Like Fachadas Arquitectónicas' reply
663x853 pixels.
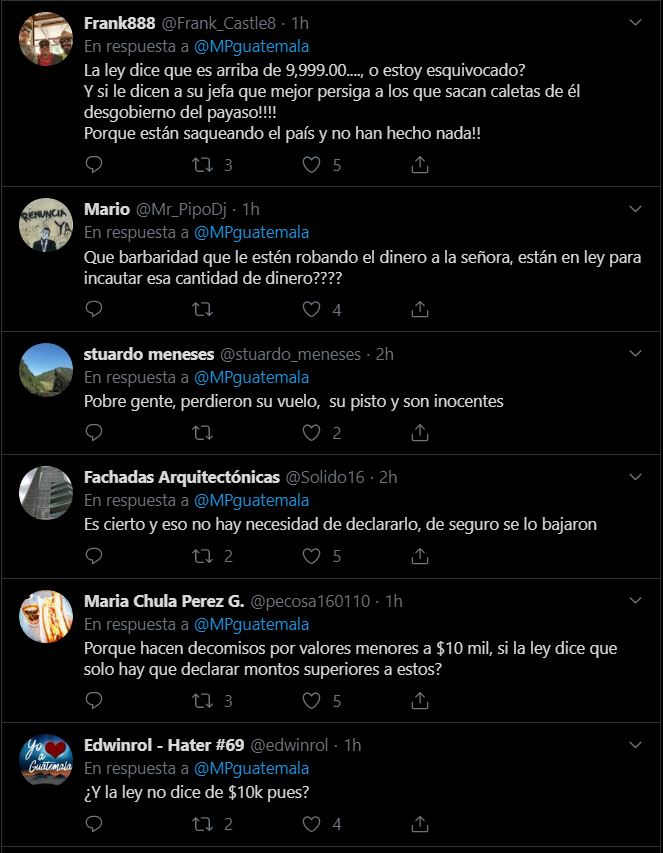pyautogui.click(x=311, y=556)
